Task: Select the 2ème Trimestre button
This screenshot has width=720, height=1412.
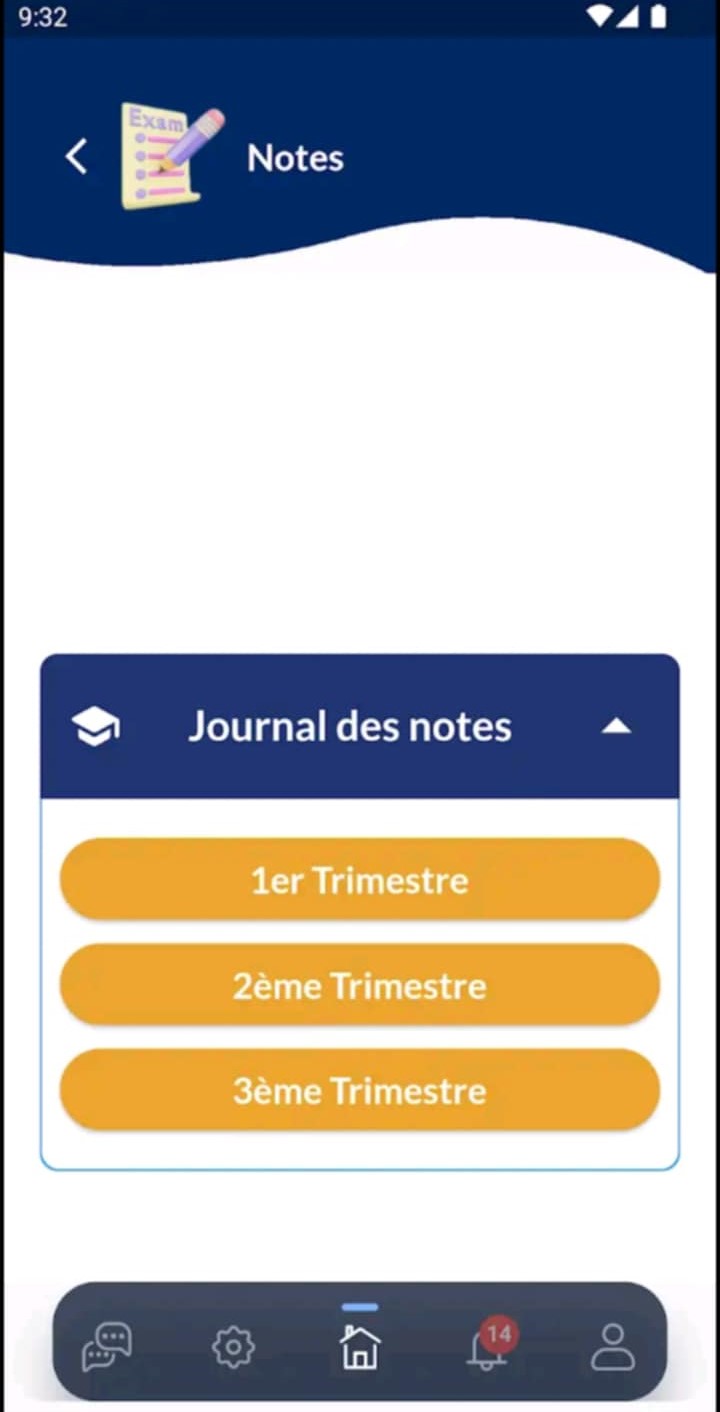Action: (x=360, y=986)
